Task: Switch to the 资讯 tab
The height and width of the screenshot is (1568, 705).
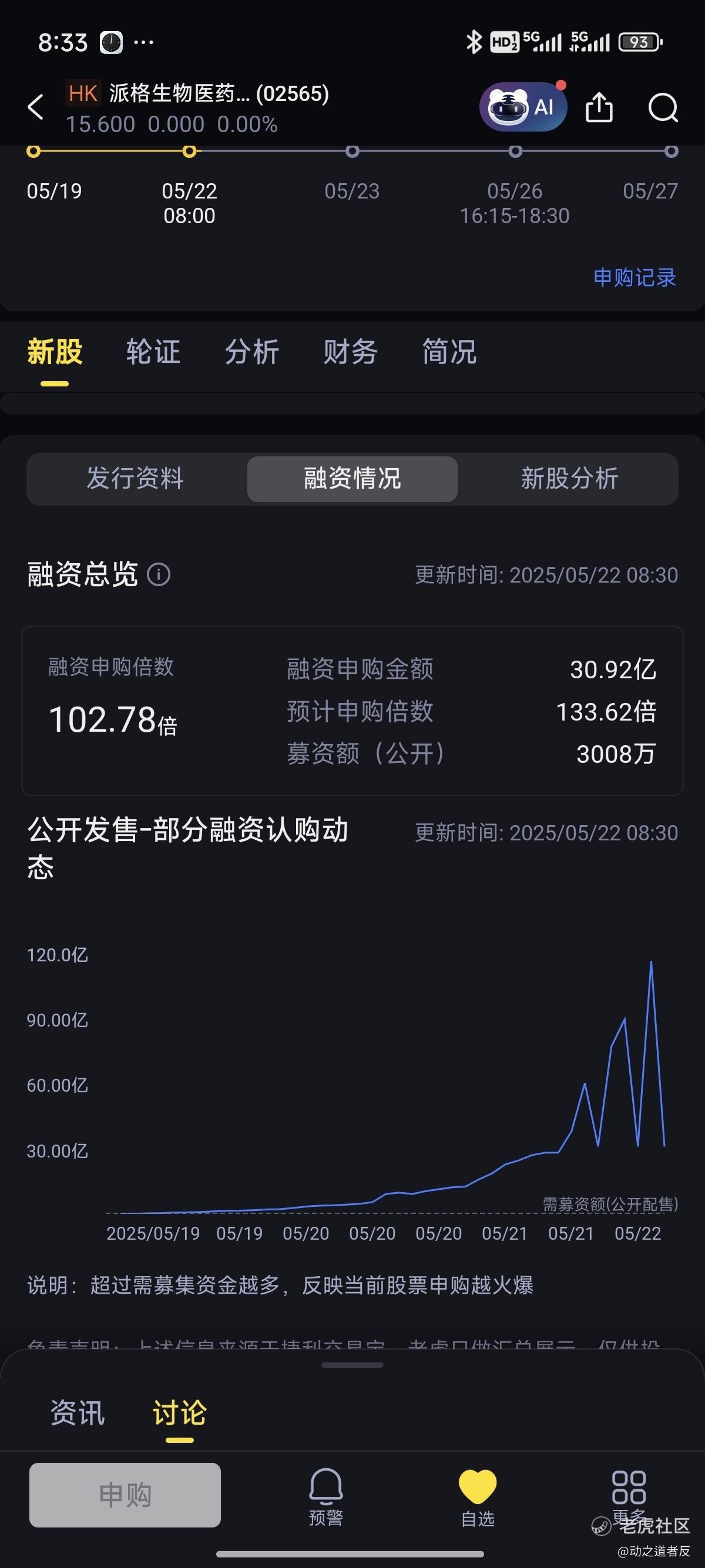Action: [x=78, y=1413]
